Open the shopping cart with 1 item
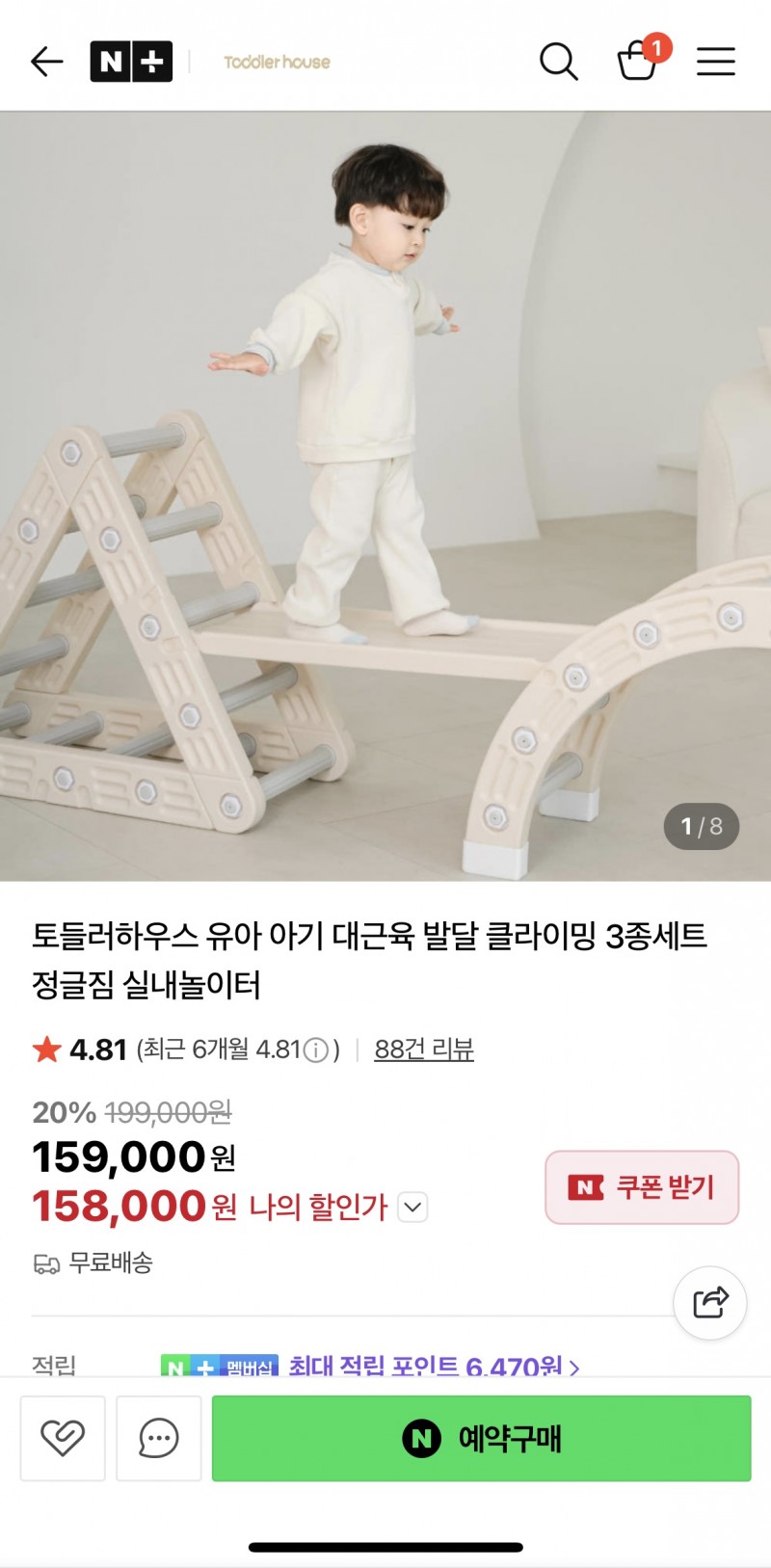The width and height of the screenshot is (771, 1568). coord(637,61)
